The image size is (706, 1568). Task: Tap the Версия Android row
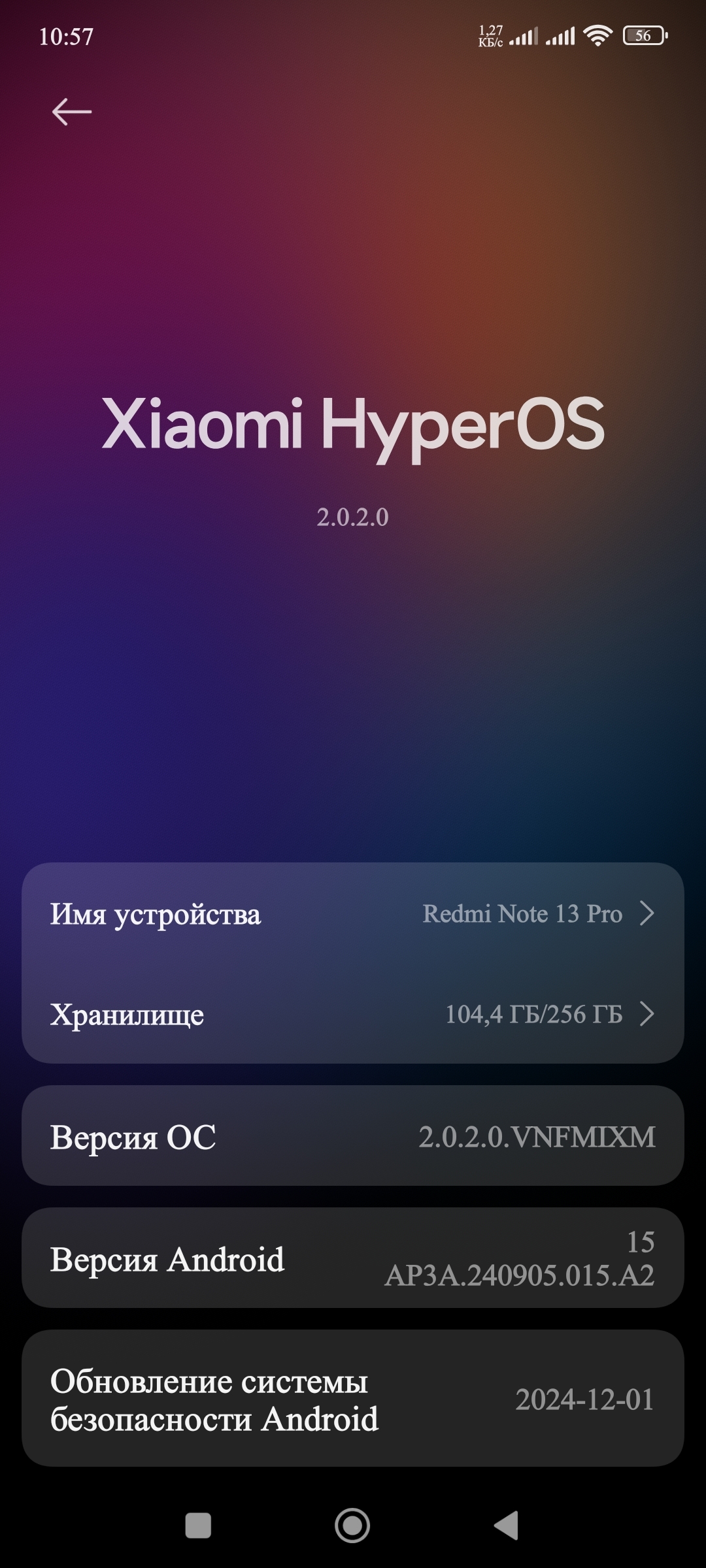353,1258
